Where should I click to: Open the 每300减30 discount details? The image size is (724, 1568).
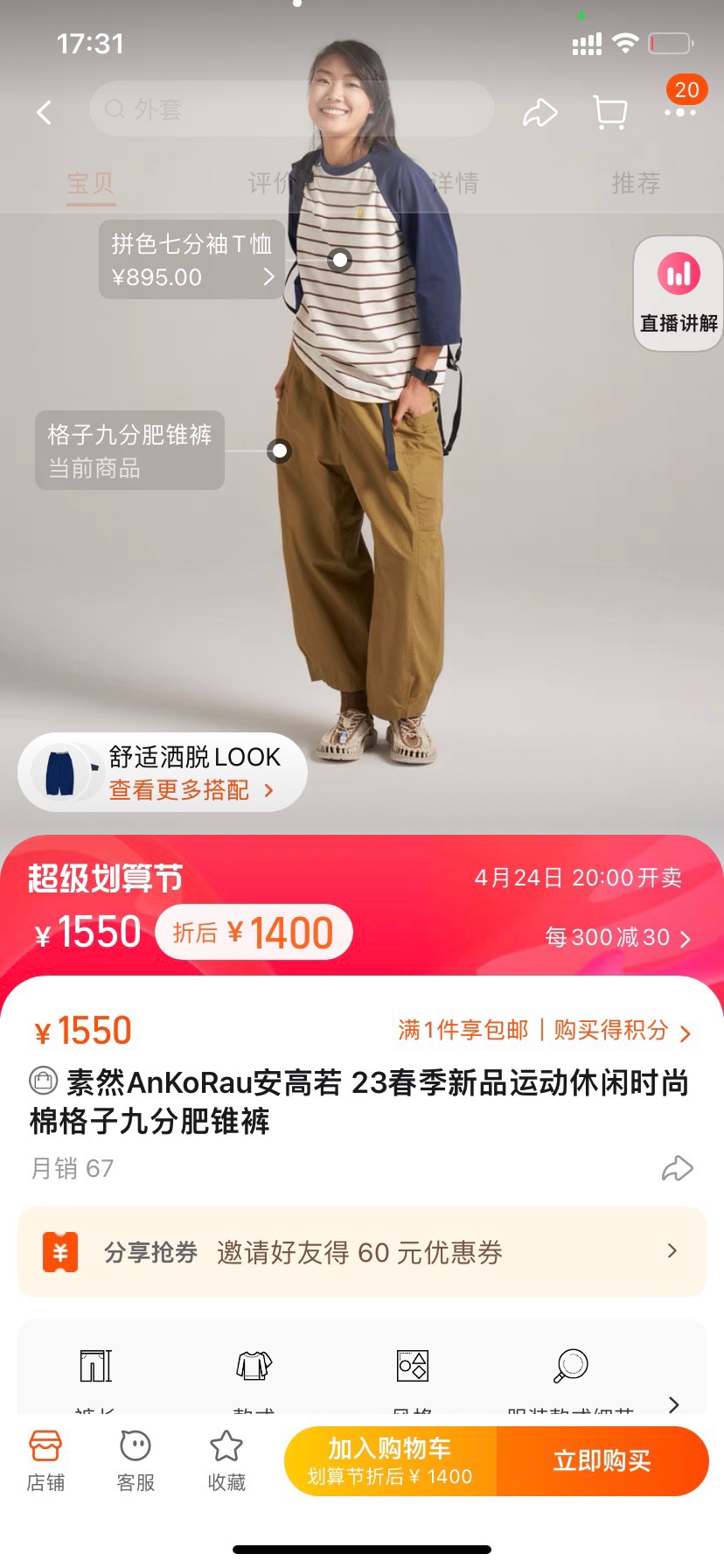617,937
